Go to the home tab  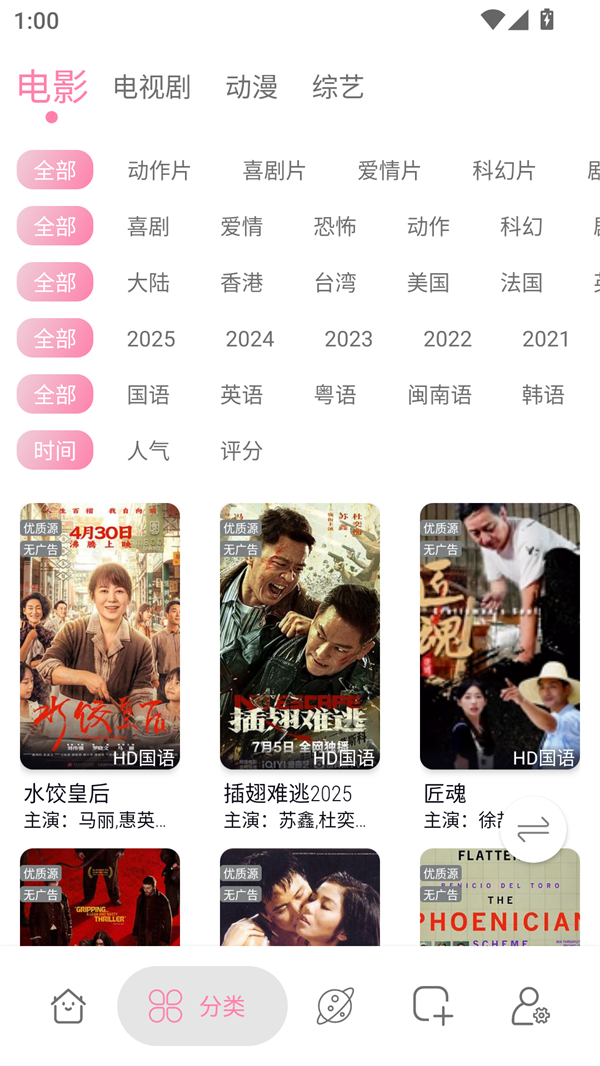(68, 1005)
